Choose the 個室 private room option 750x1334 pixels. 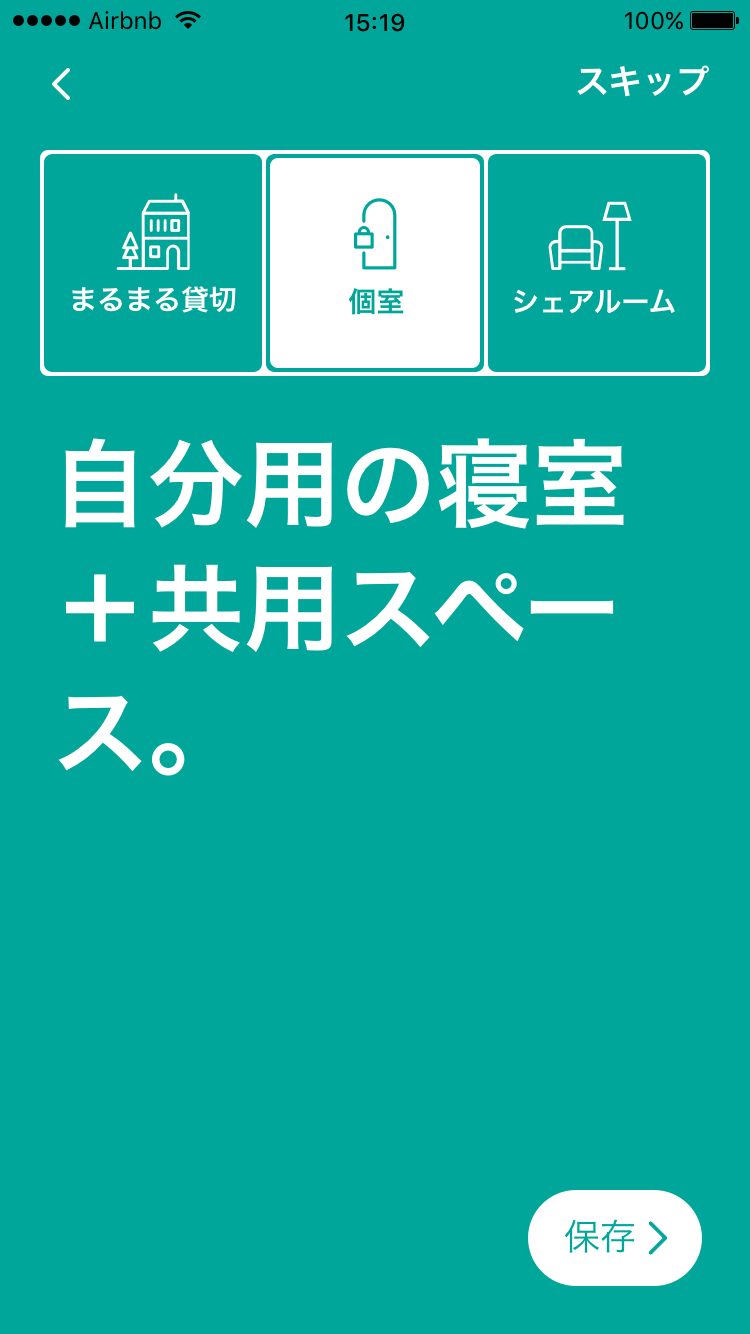coord(375,263)
